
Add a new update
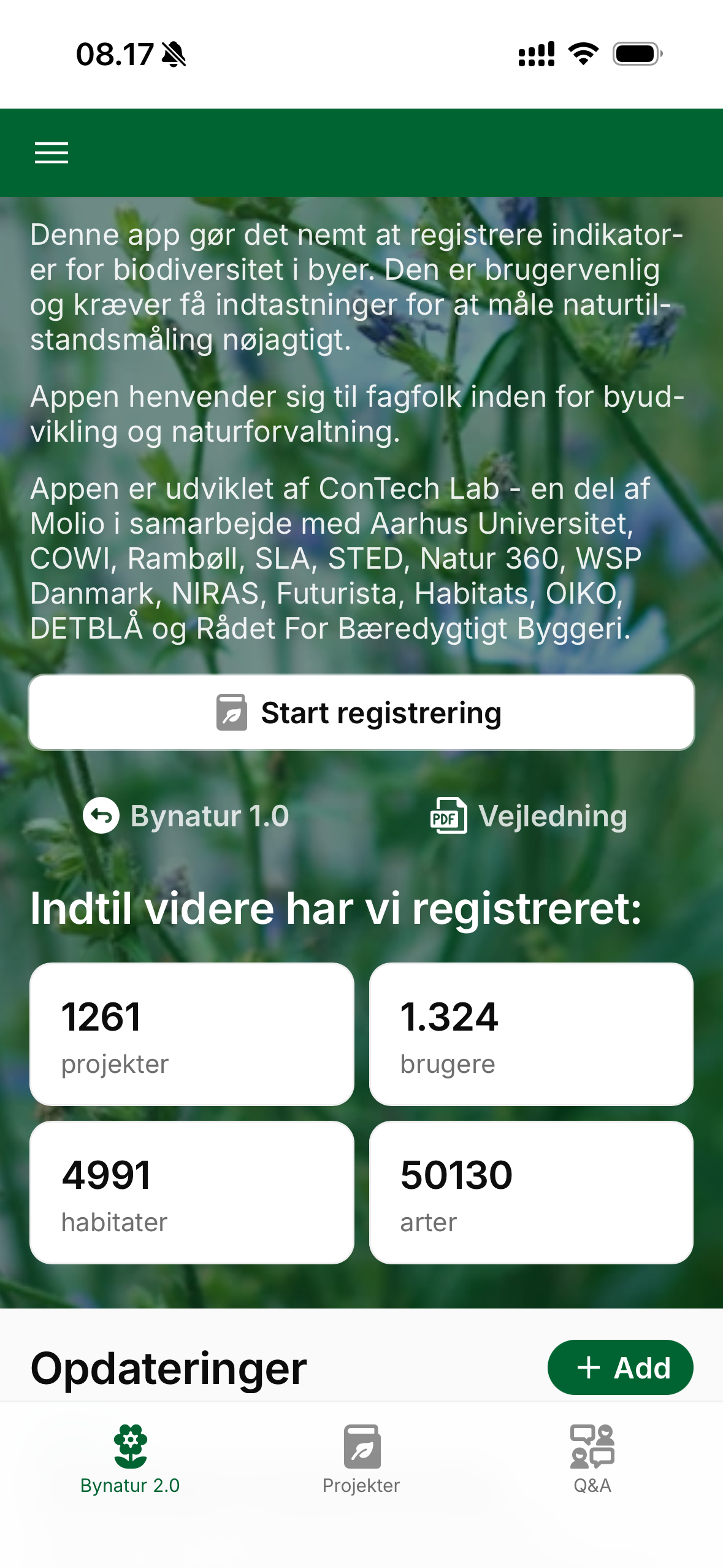click(x=620, y=1367)
